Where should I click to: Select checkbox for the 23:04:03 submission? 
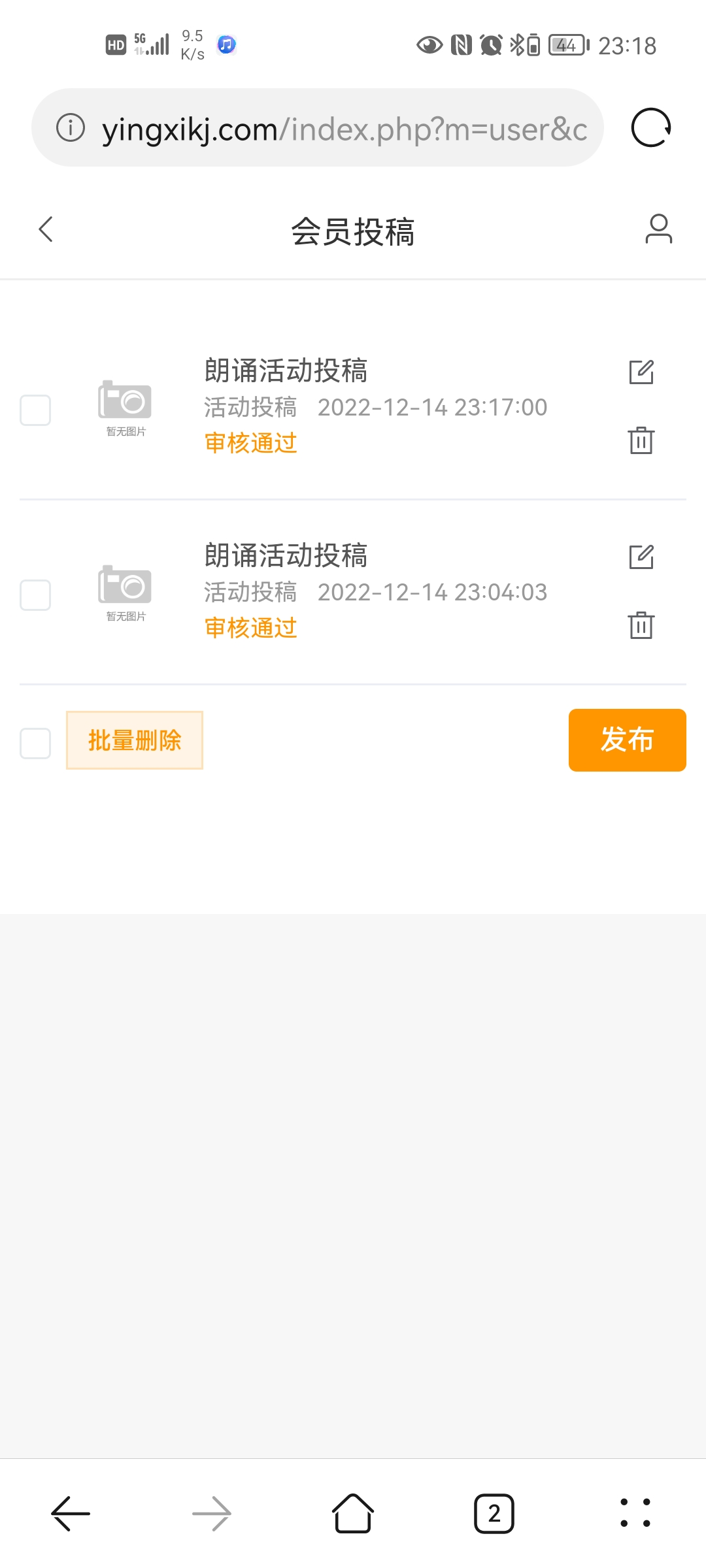35,595
